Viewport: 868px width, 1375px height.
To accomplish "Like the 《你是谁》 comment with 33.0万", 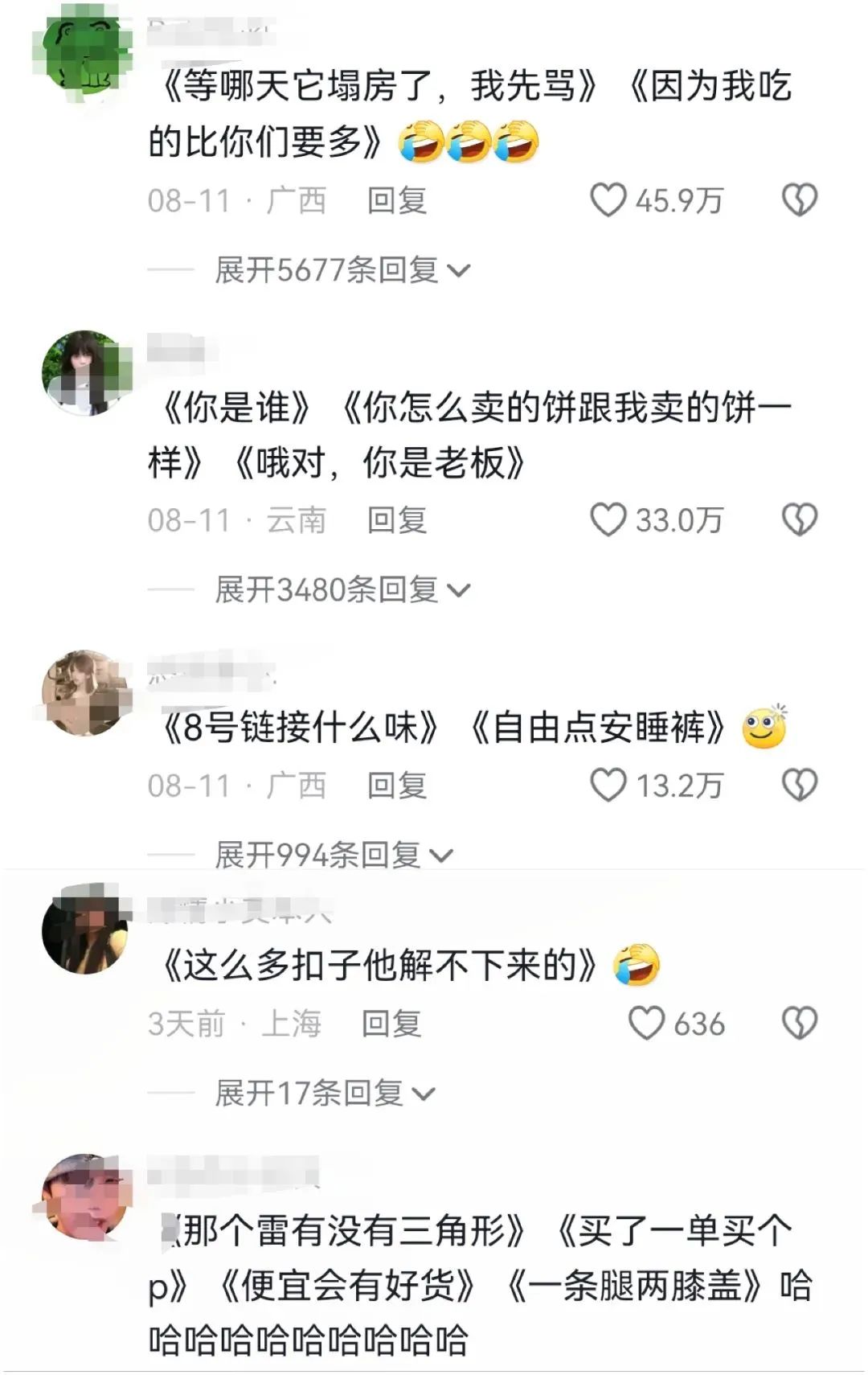I will (608, 520).
